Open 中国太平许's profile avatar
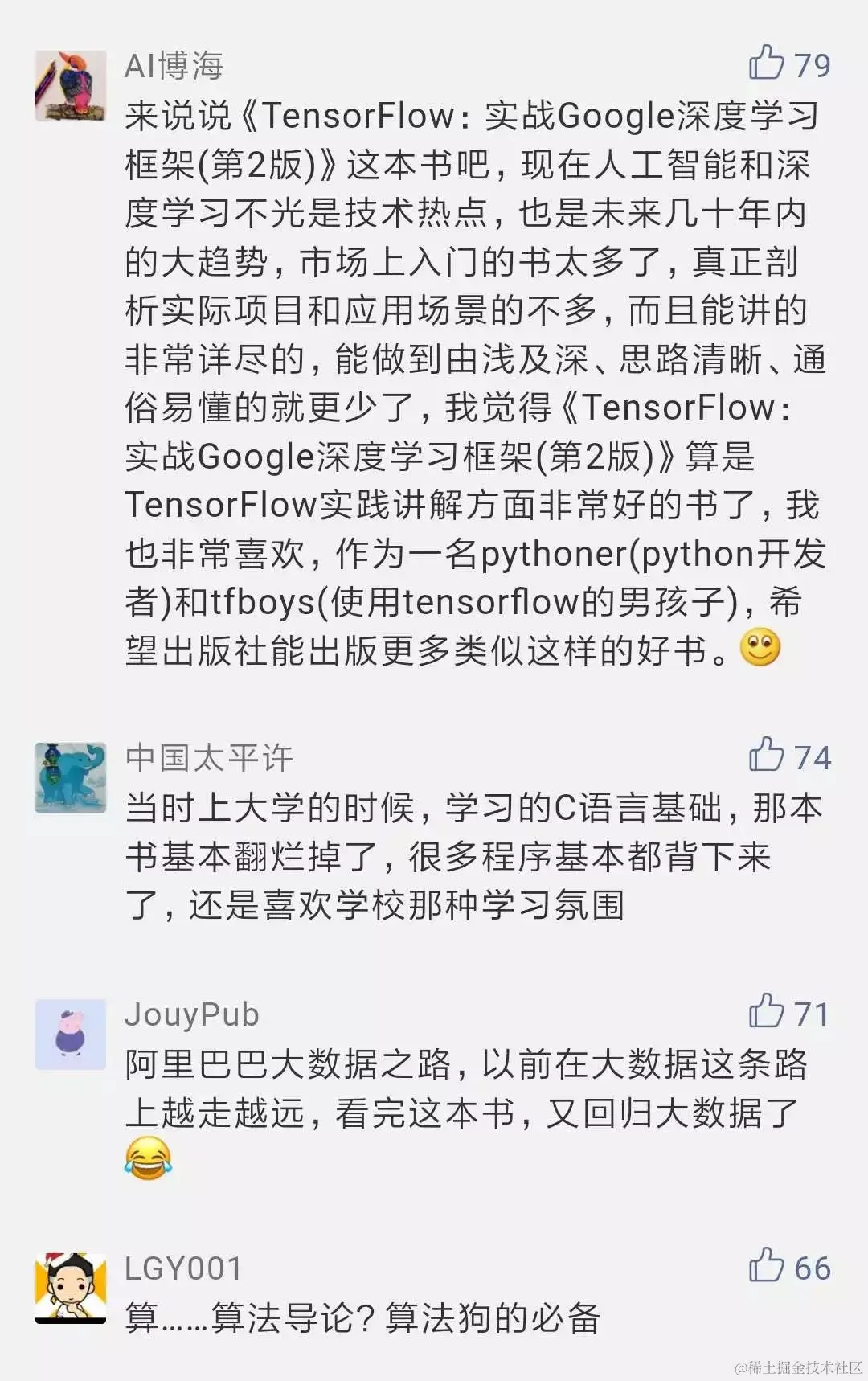This screenshot has width=868, height=1381. point(71,777)
